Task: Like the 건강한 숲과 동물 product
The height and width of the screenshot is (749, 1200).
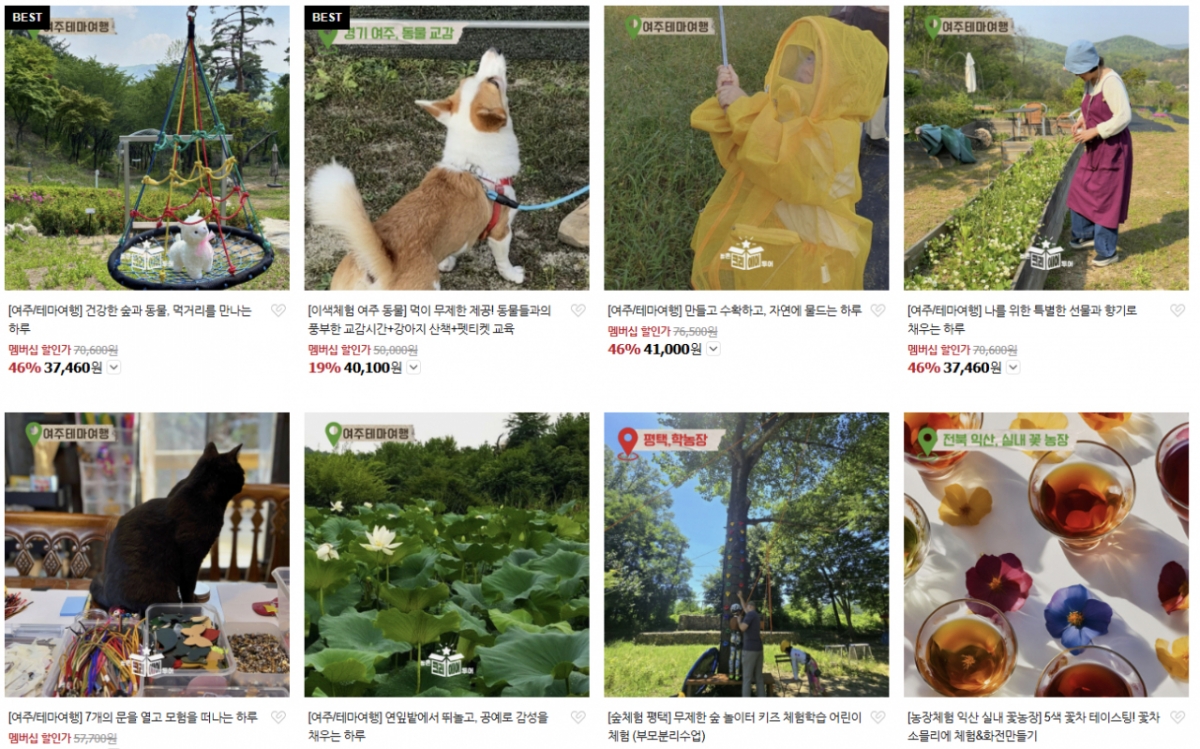Action: (x=278, y=311)
